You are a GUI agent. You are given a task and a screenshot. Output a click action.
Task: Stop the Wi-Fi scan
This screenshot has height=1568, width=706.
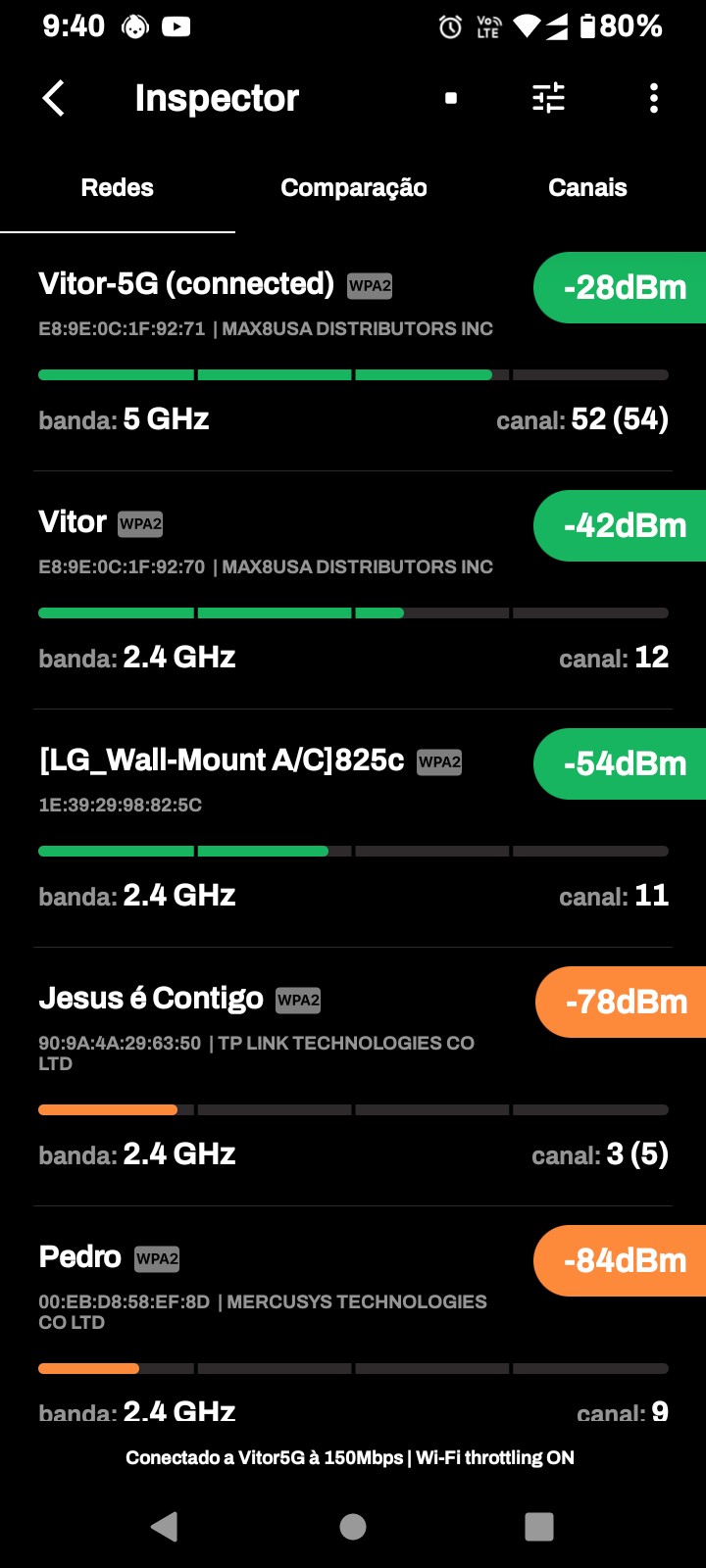point(451,98)
